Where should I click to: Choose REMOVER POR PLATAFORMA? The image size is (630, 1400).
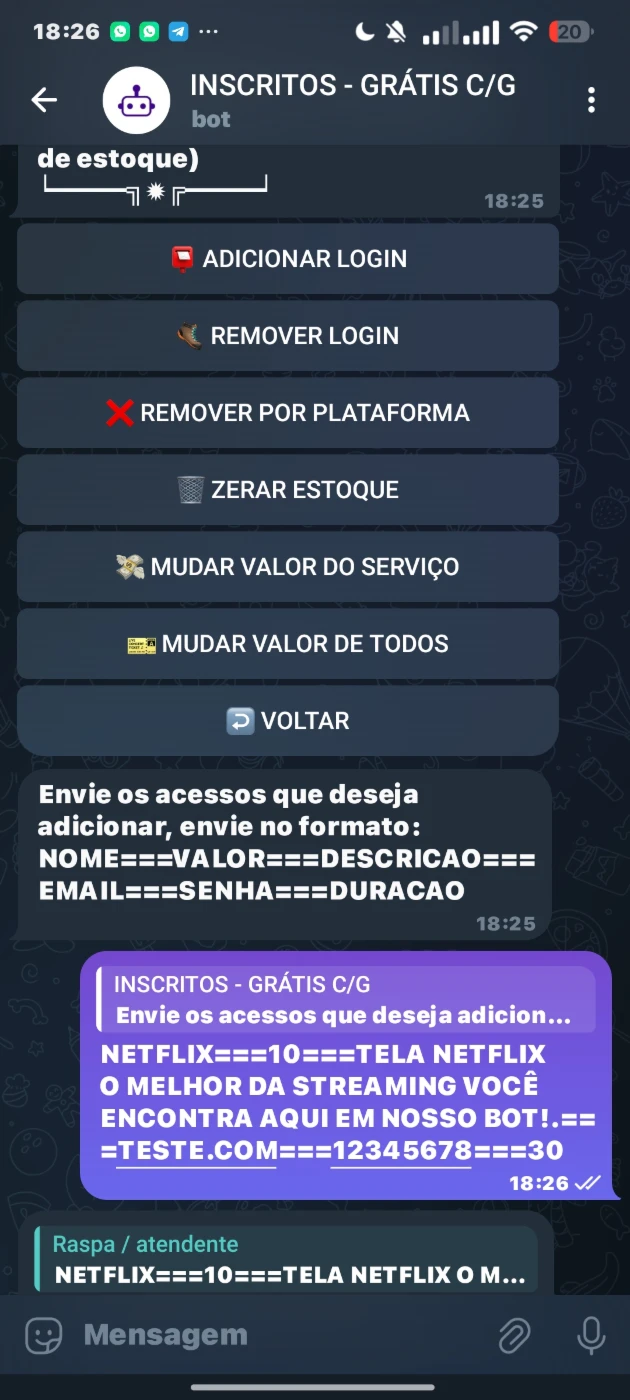pyautogui.click(x=288, y=413)
